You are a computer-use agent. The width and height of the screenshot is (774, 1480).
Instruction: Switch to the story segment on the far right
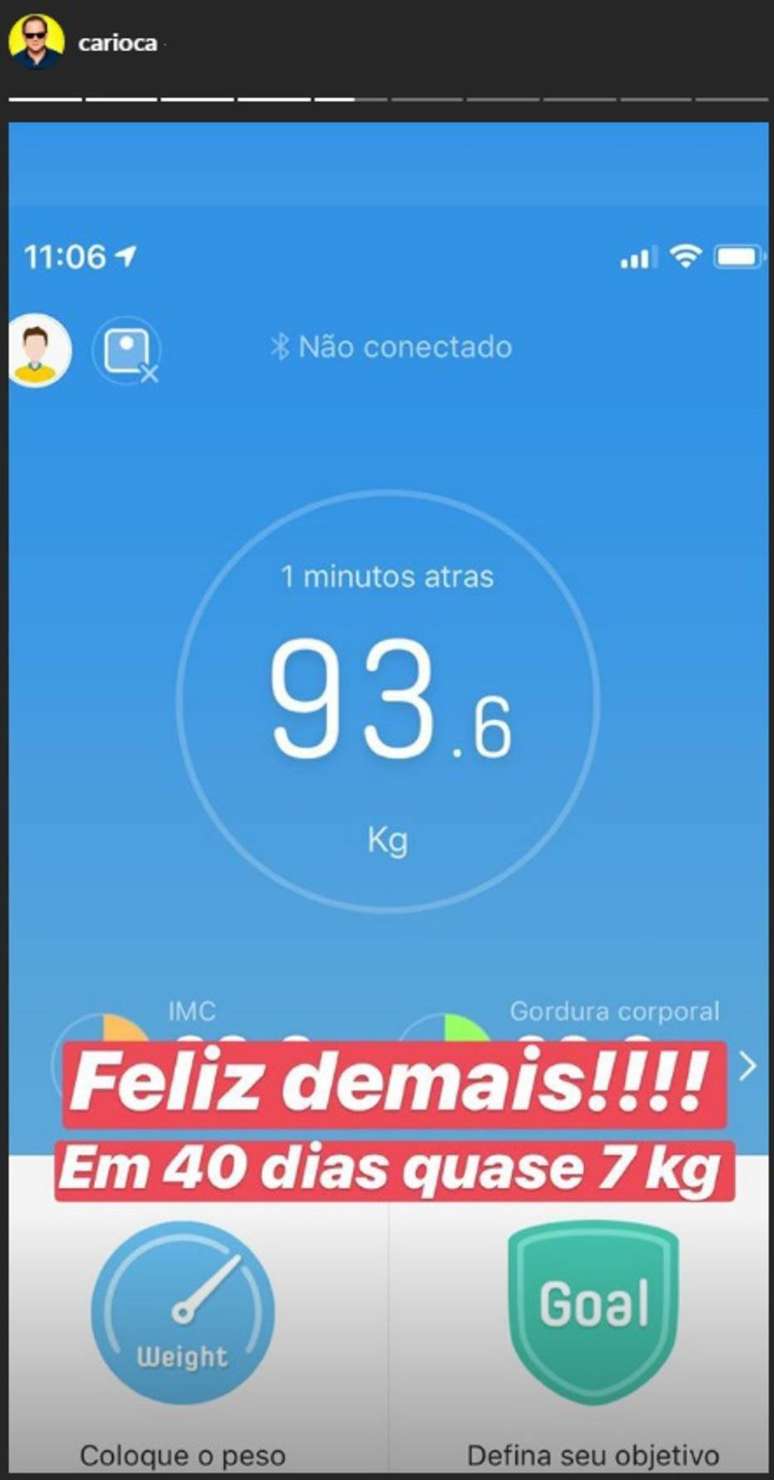[x=732, y=99]
